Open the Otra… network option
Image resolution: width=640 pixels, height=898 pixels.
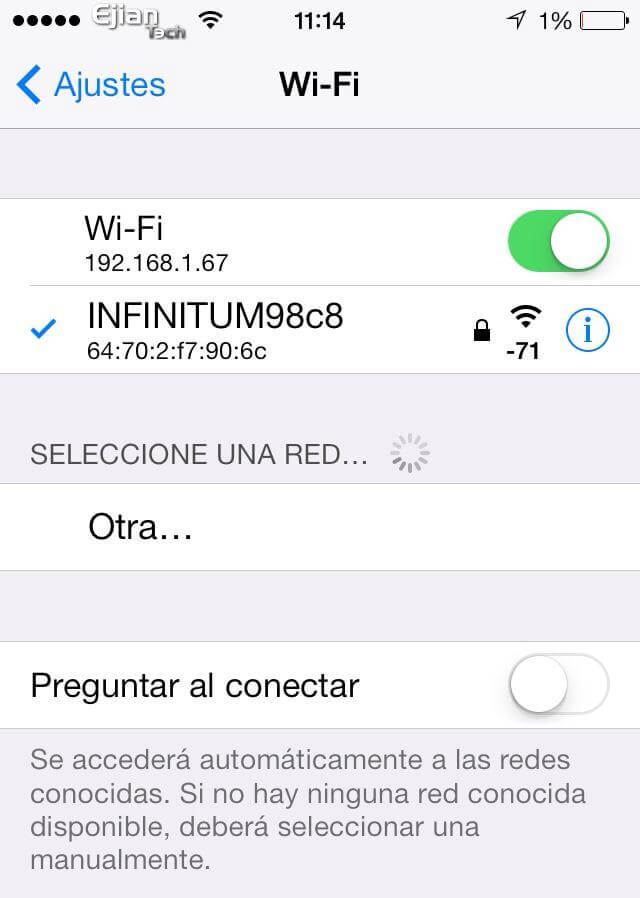(x=141, y=527)
